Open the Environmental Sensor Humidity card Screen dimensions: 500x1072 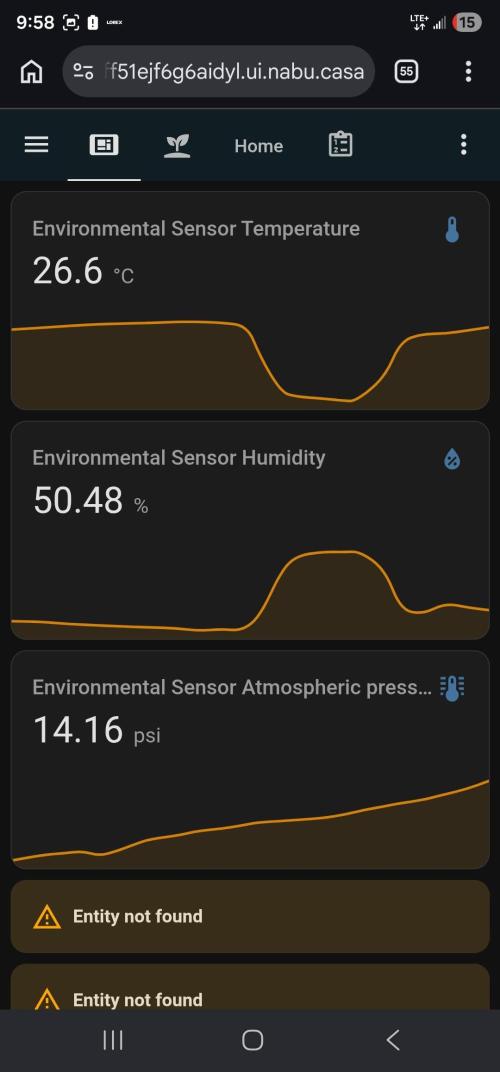tap(250, 530)
